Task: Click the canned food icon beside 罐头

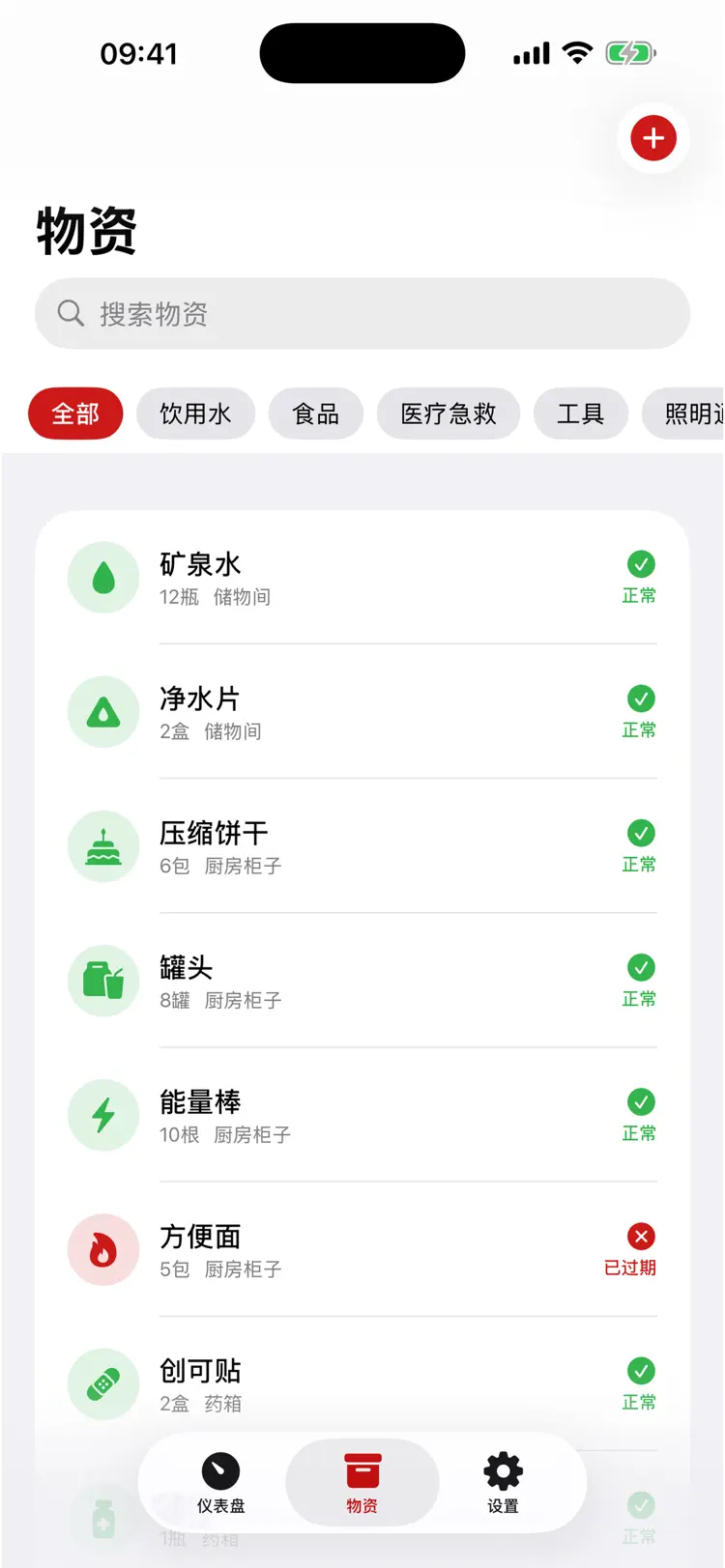Action: pos(103,981)
